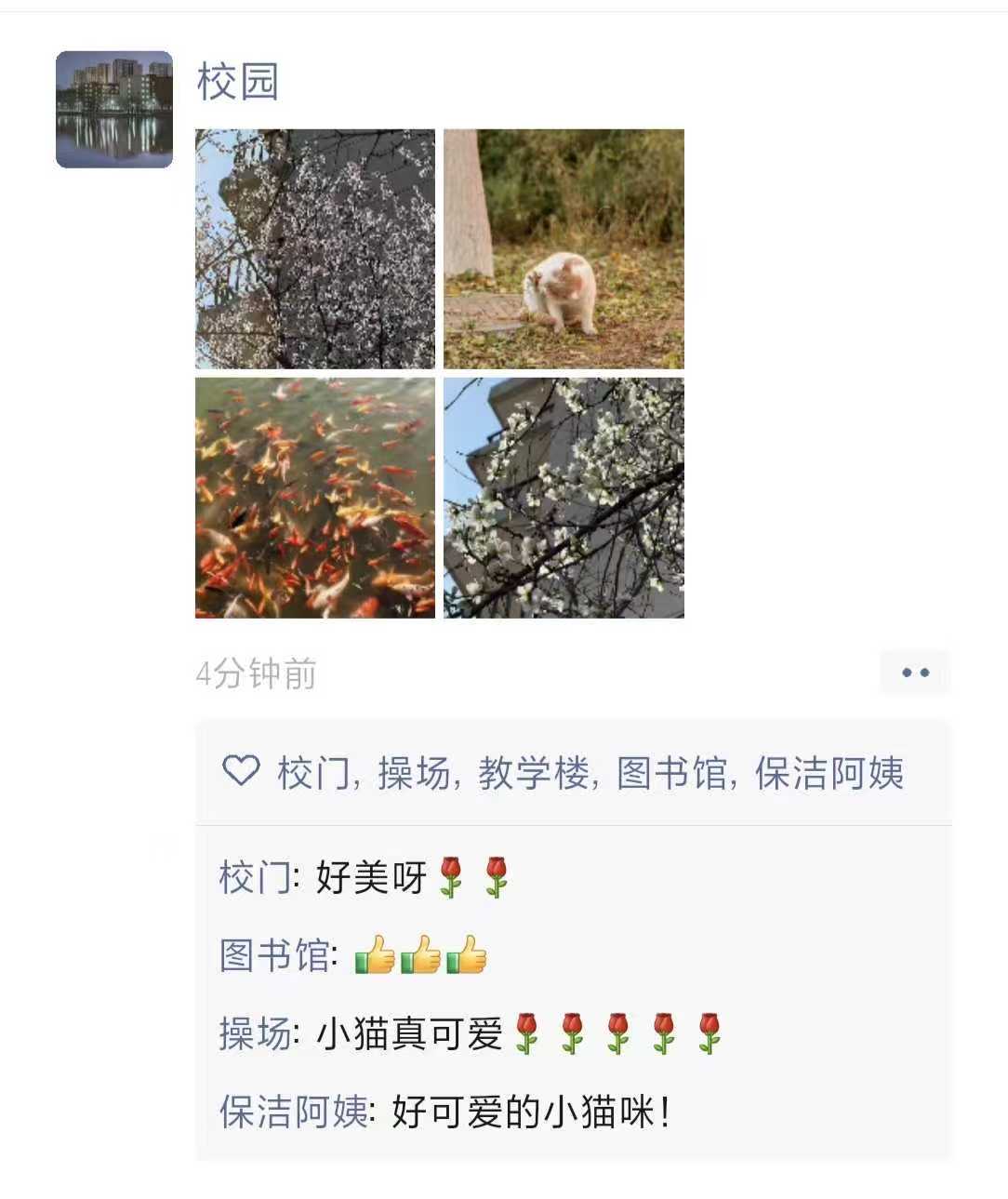
Task: Open the cat photo
Action: pyautogui.click(x=564, y=249)
